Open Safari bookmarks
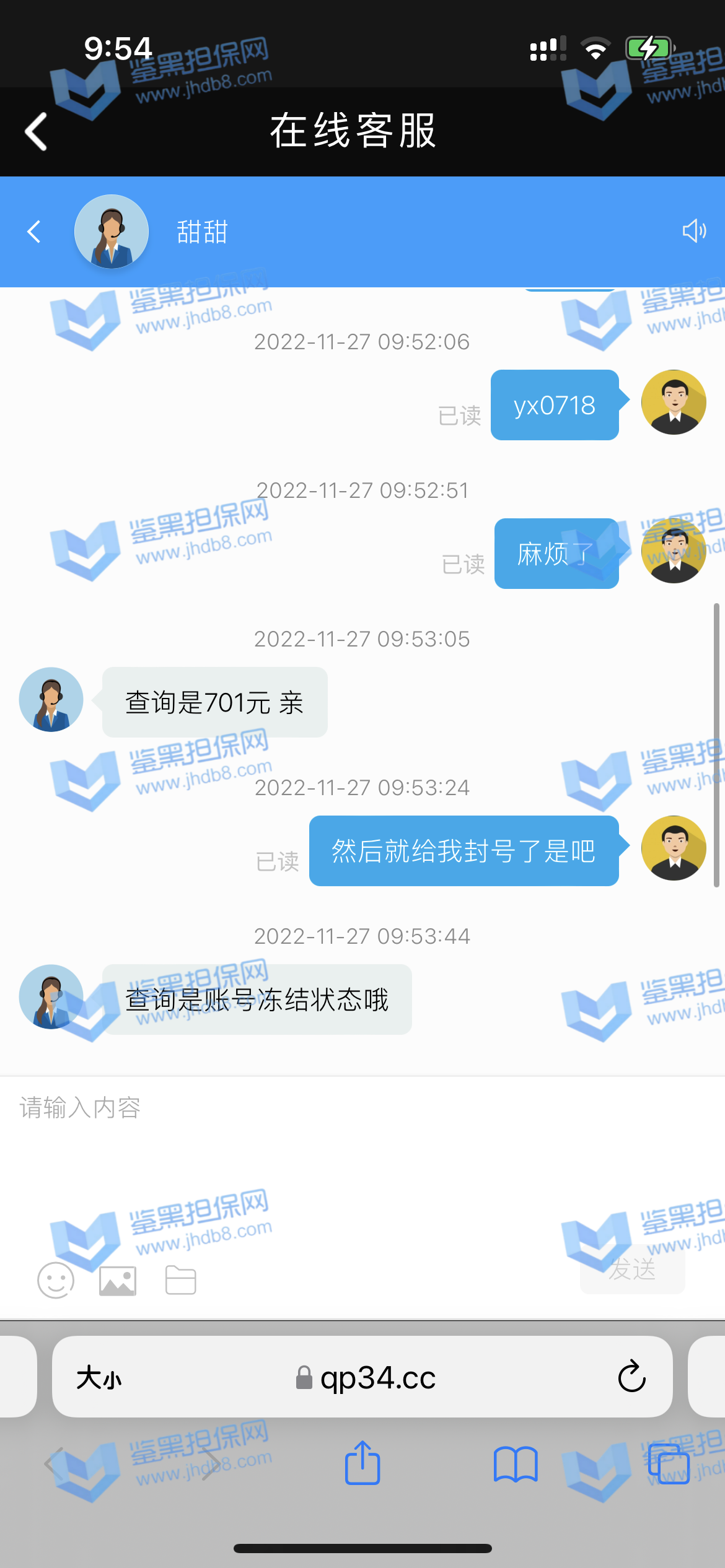Screen dimensions: 725x1568 point(516,1464)
